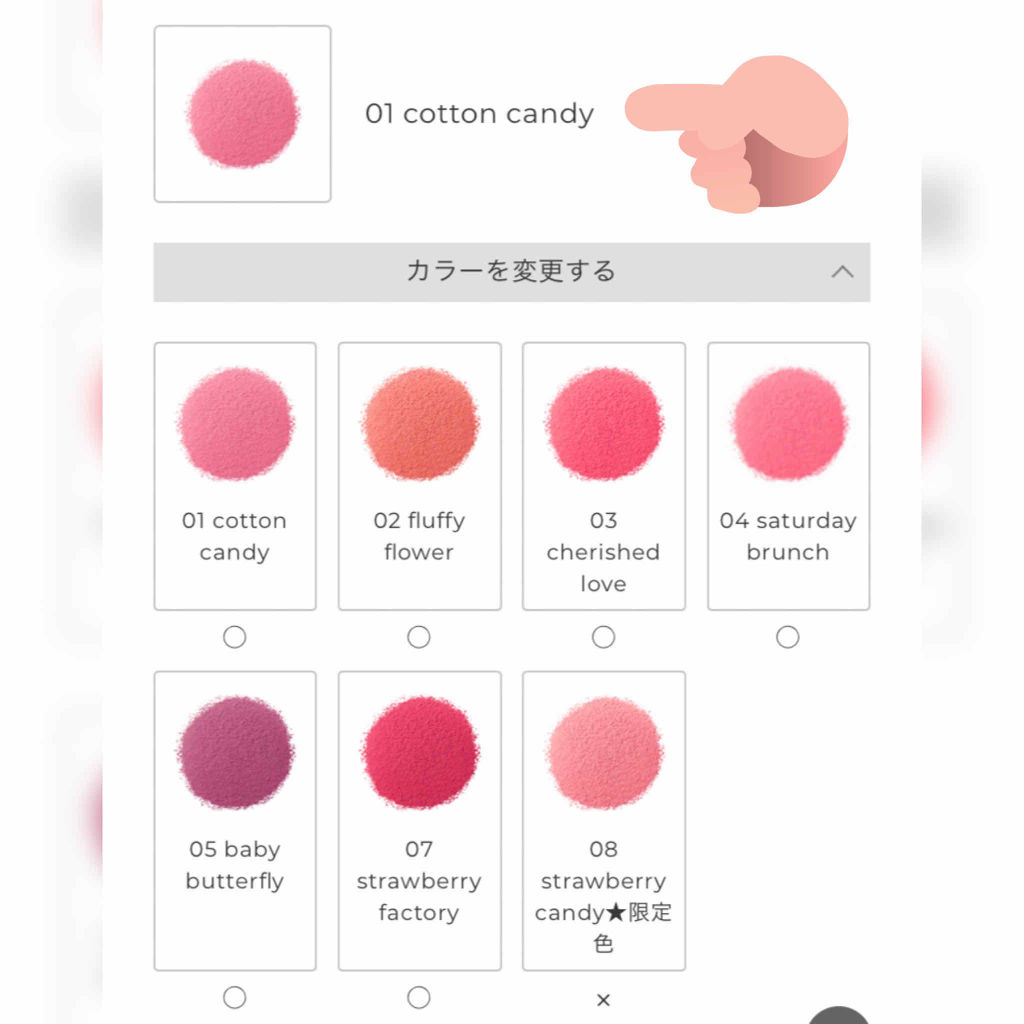The height and width of the screenshot is (1024, 1024).
Task: Open the 08 strawberry candy limited color card
Action: coord(604,821)
